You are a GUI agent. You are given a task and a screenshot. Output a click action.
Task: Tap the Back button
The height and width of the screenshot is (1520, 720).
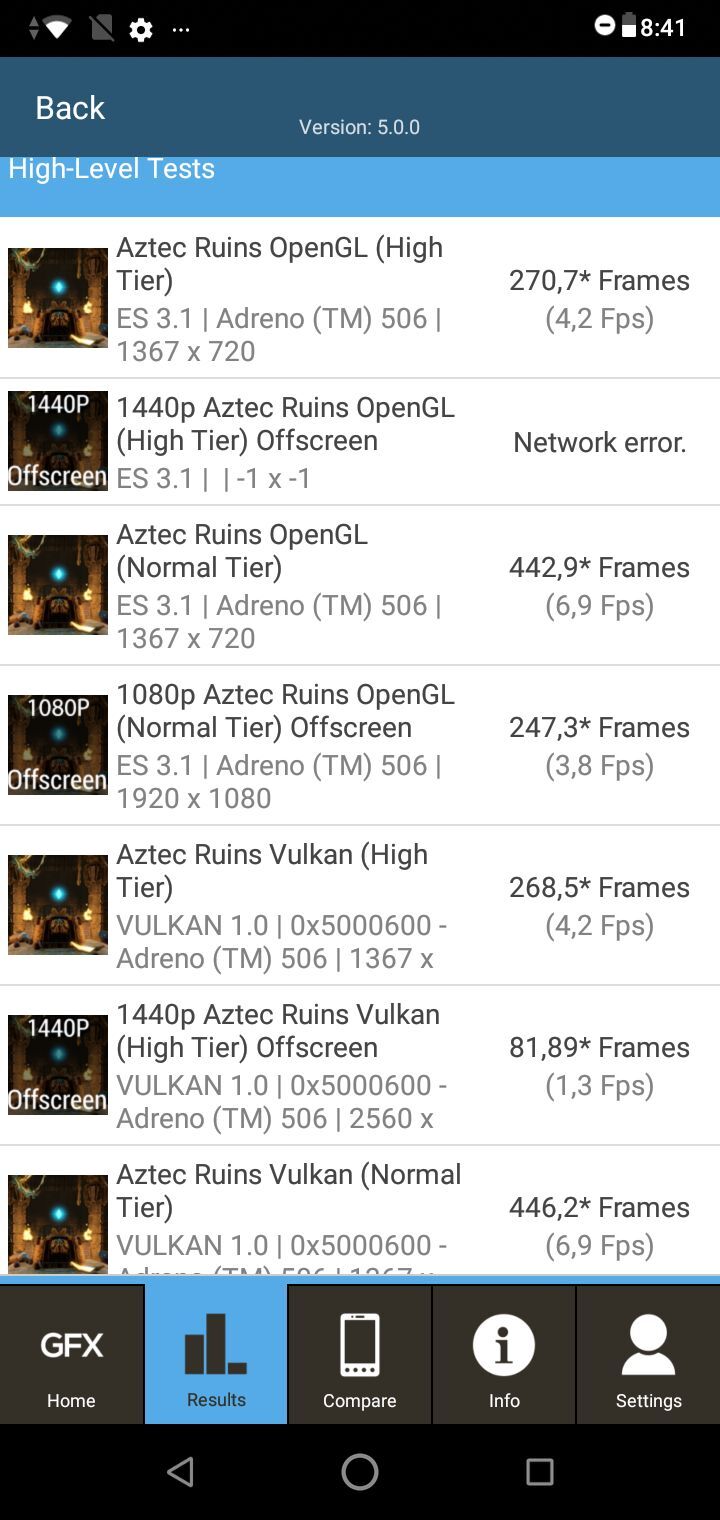70,108
